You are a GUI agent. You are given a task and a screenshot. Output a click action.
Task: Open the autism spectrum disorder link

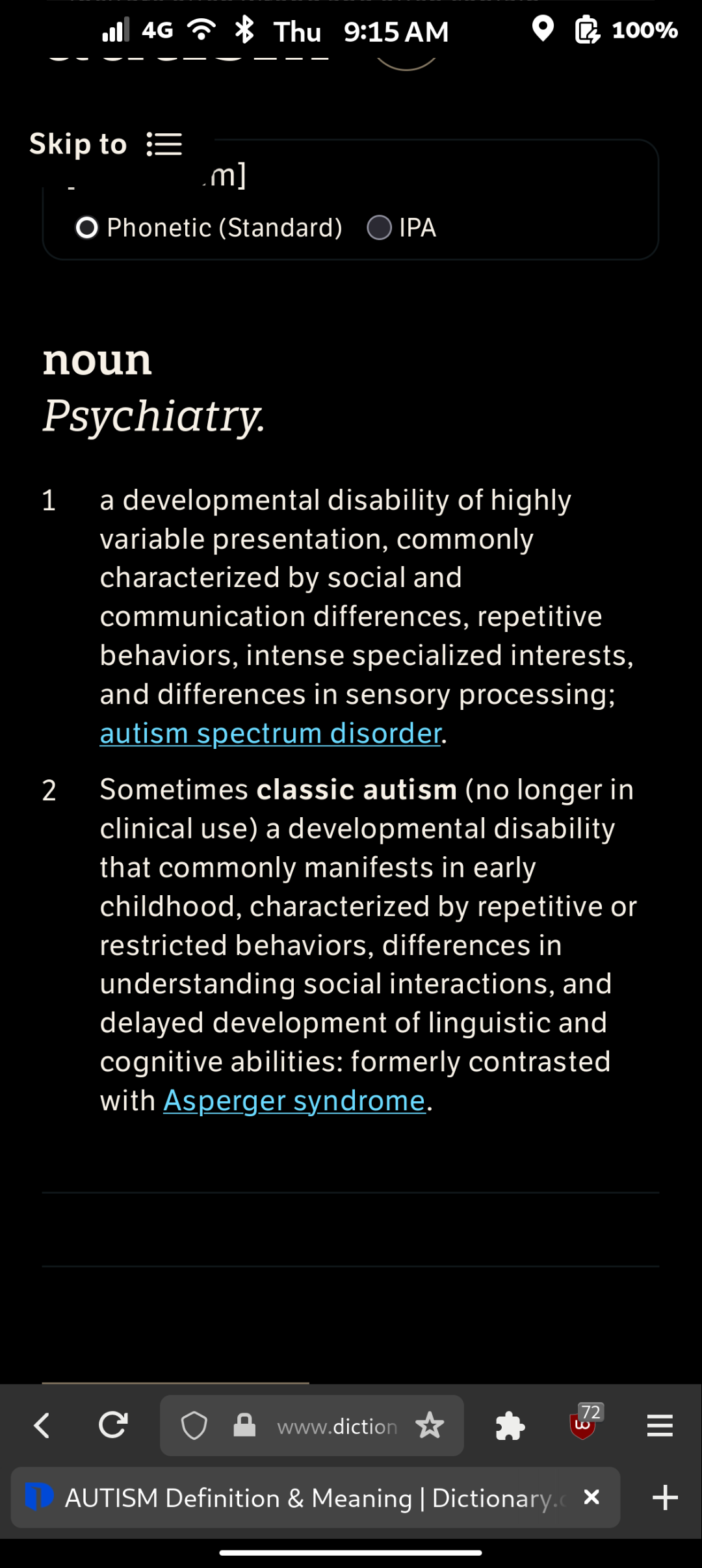[x=270, y=734]
